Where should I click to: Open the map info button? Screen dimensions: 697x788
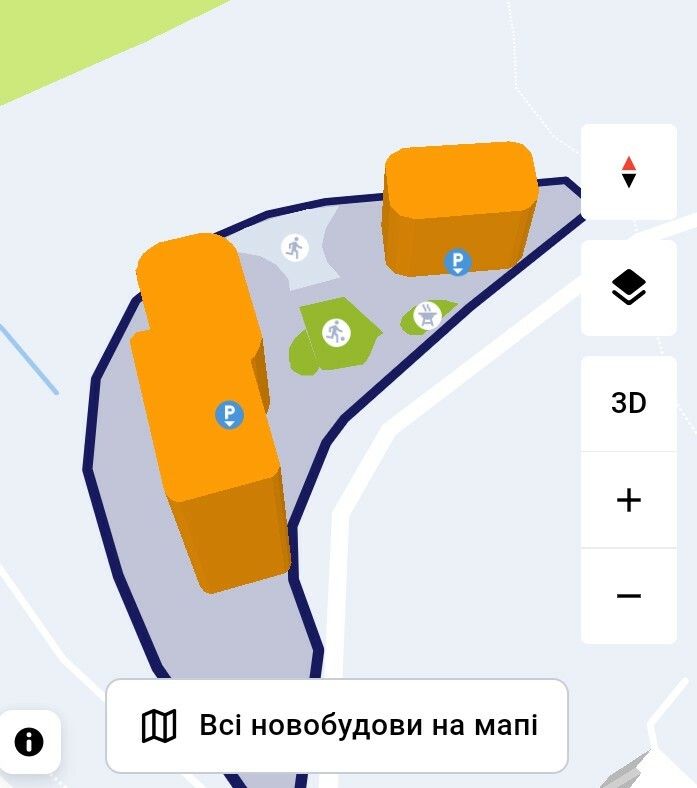[x=29, y=742]
